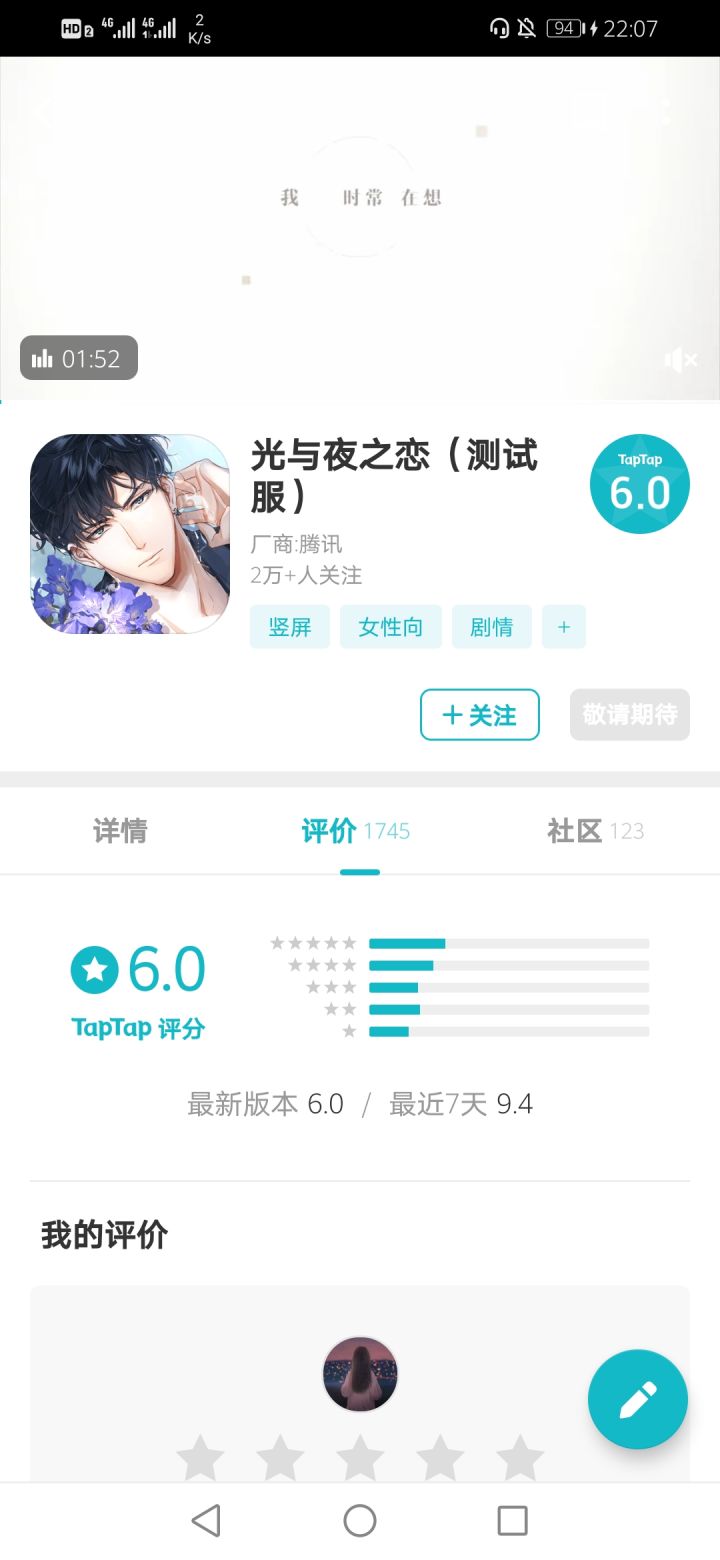Select the 竖屏 tag chip
The width and height of the screenshot is (720, 1560).
290,627
